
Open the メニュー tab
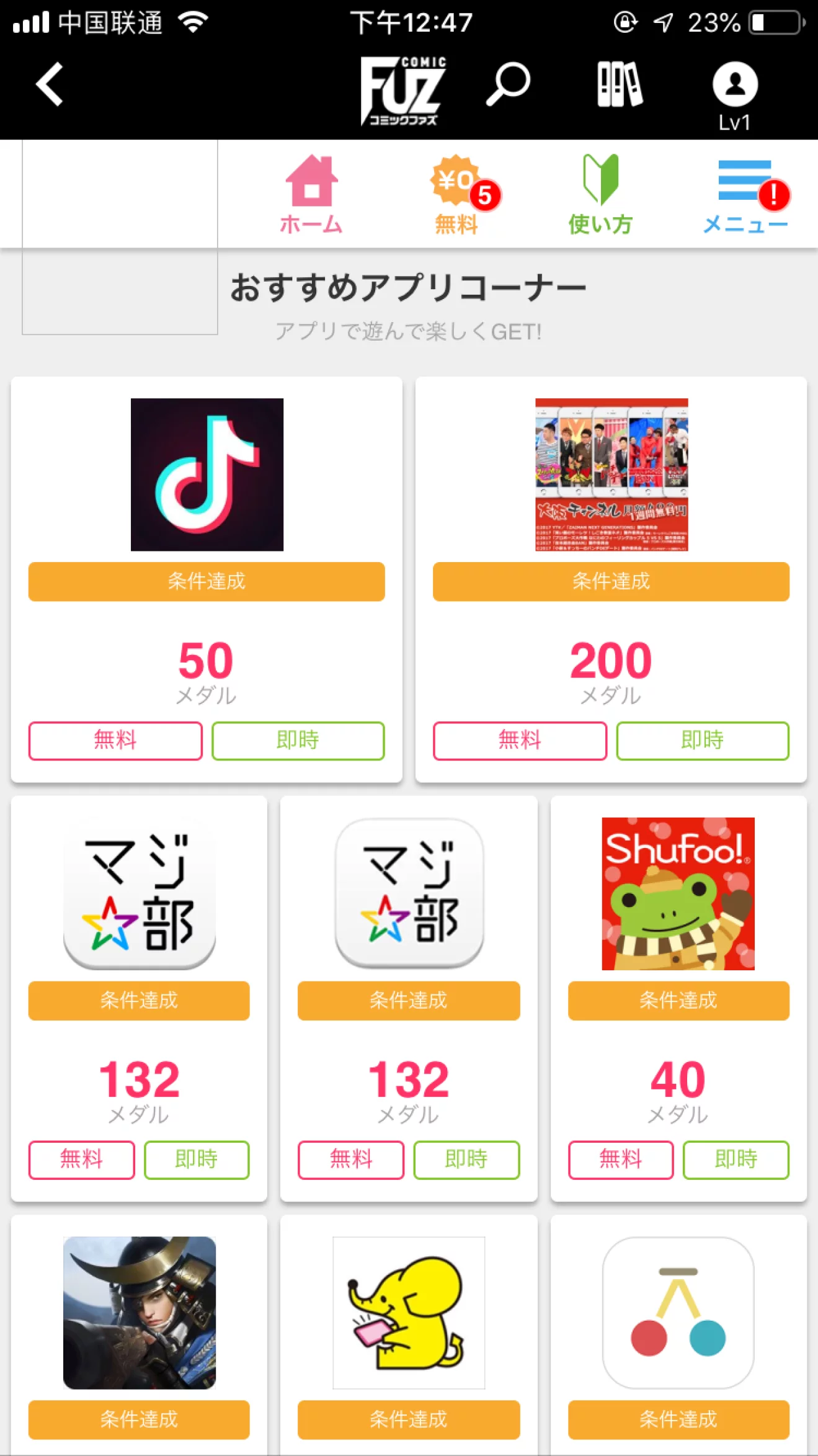(745, 195)
